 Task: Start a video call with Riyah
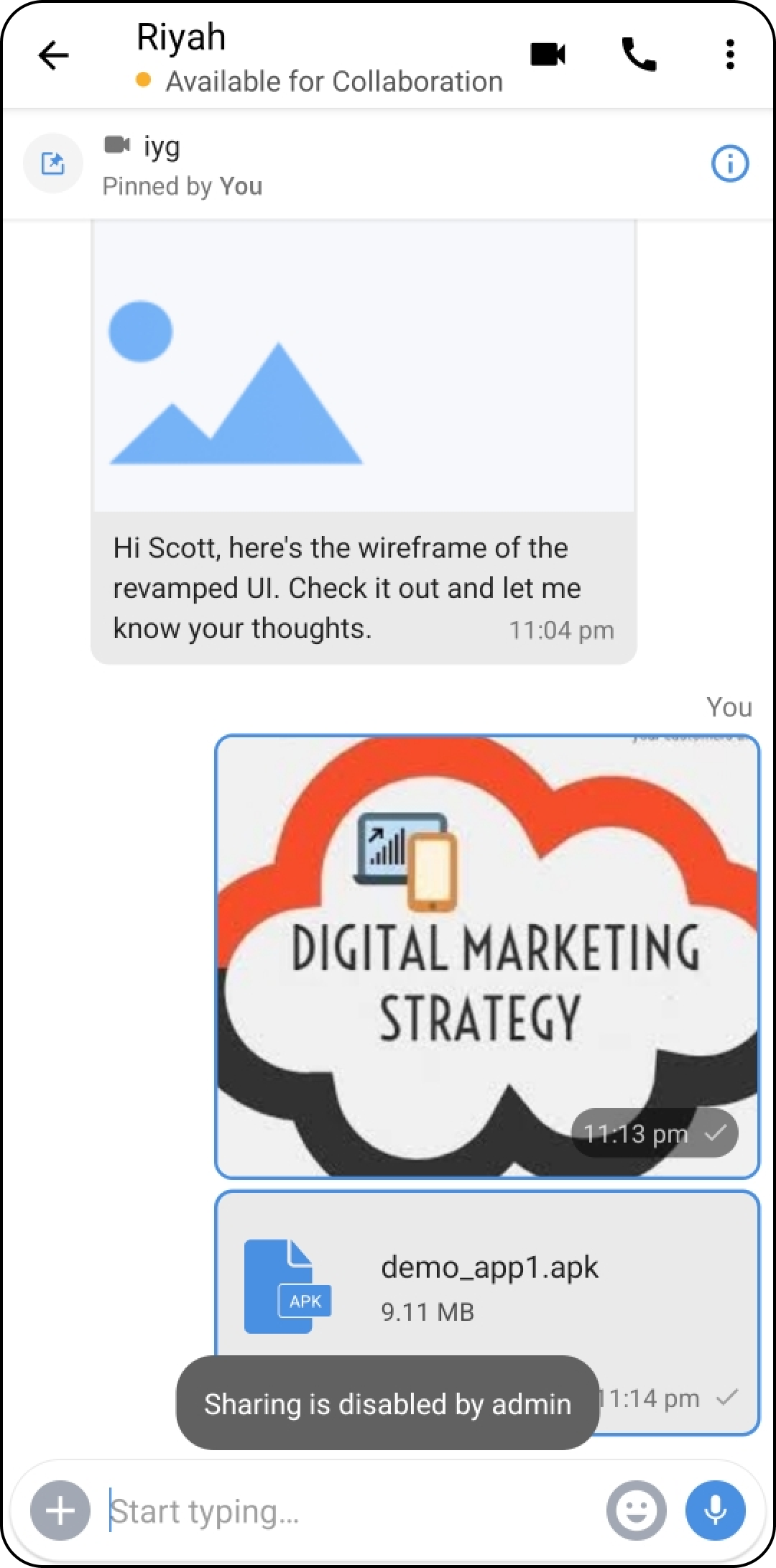pyautogui.click(x=548, y=55)
